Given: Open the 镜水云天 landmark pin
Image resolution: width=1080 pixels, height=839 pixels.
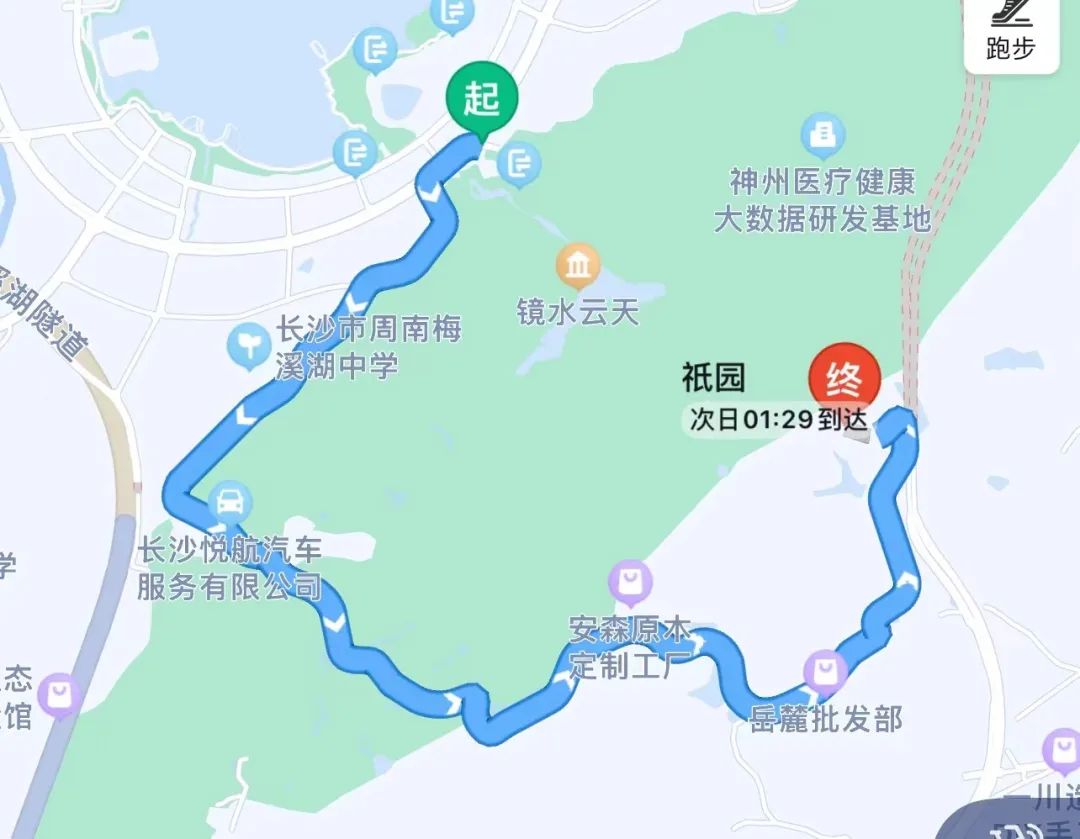Looking at the screenshot, I should tap(577, 266).
